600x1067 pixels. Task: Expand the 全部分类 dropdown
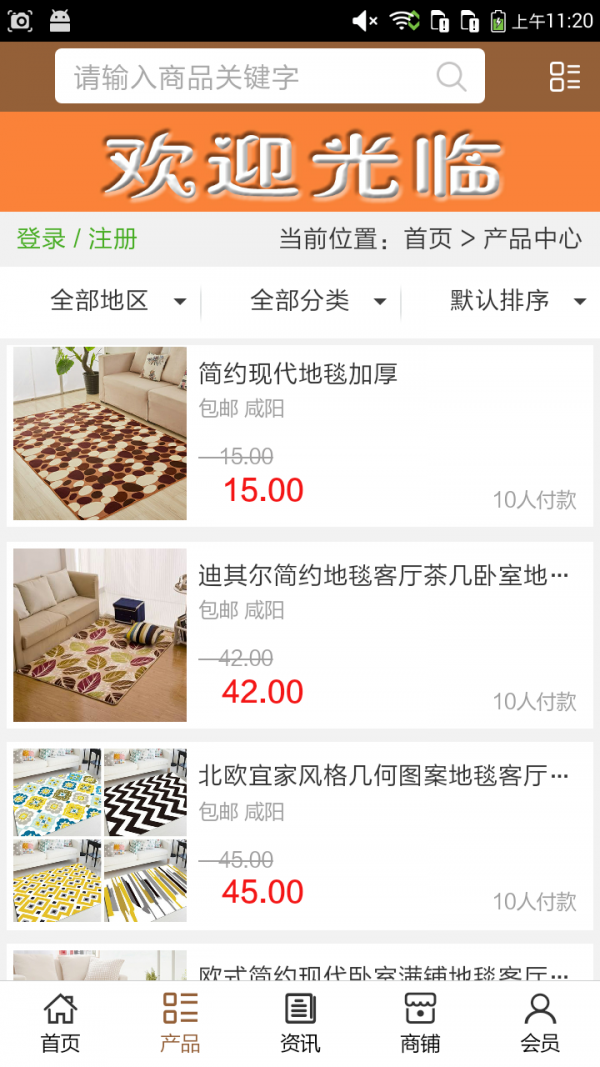[x=317, y=300]
